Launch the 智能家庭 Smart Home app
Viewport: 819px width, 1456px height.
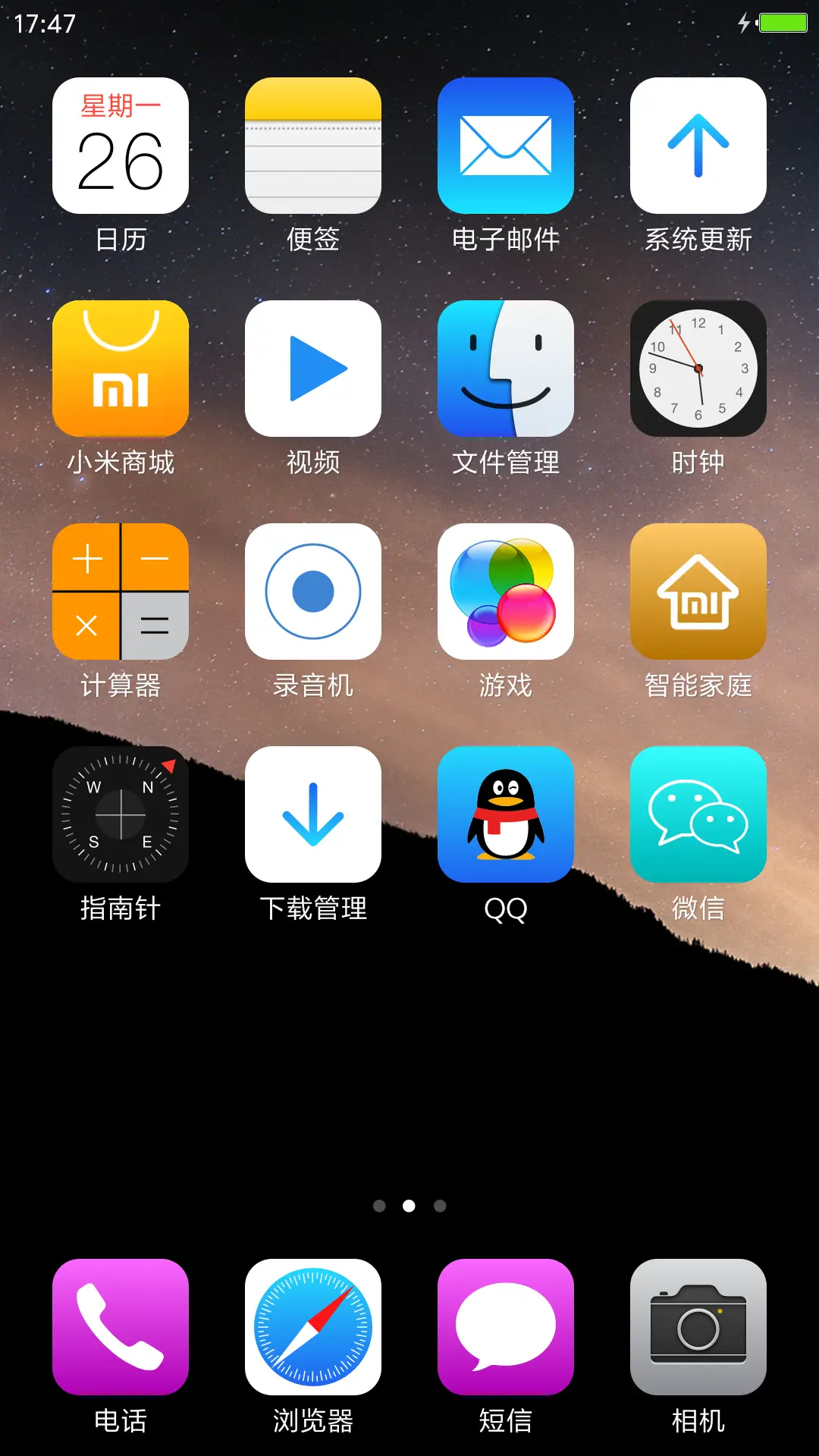click(698, 591)
